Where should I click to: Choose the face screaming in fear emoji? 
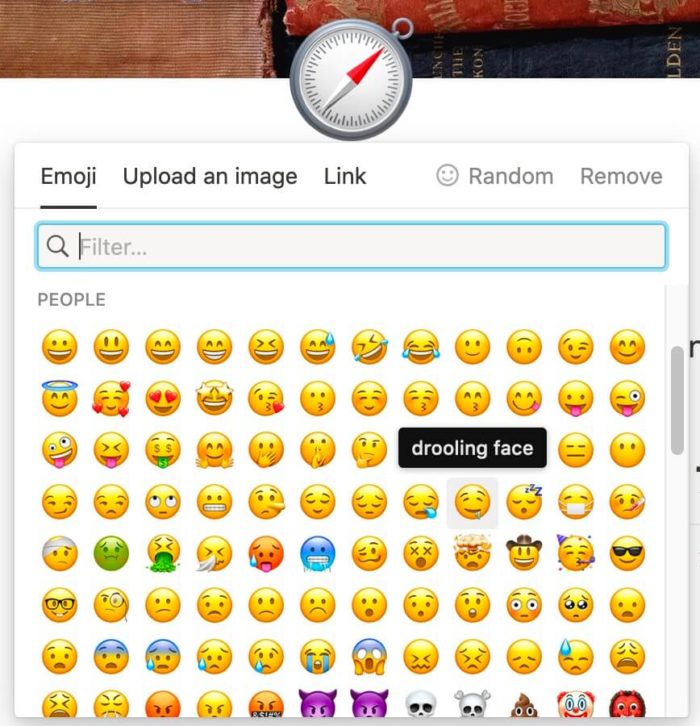[x=369, y=656]
